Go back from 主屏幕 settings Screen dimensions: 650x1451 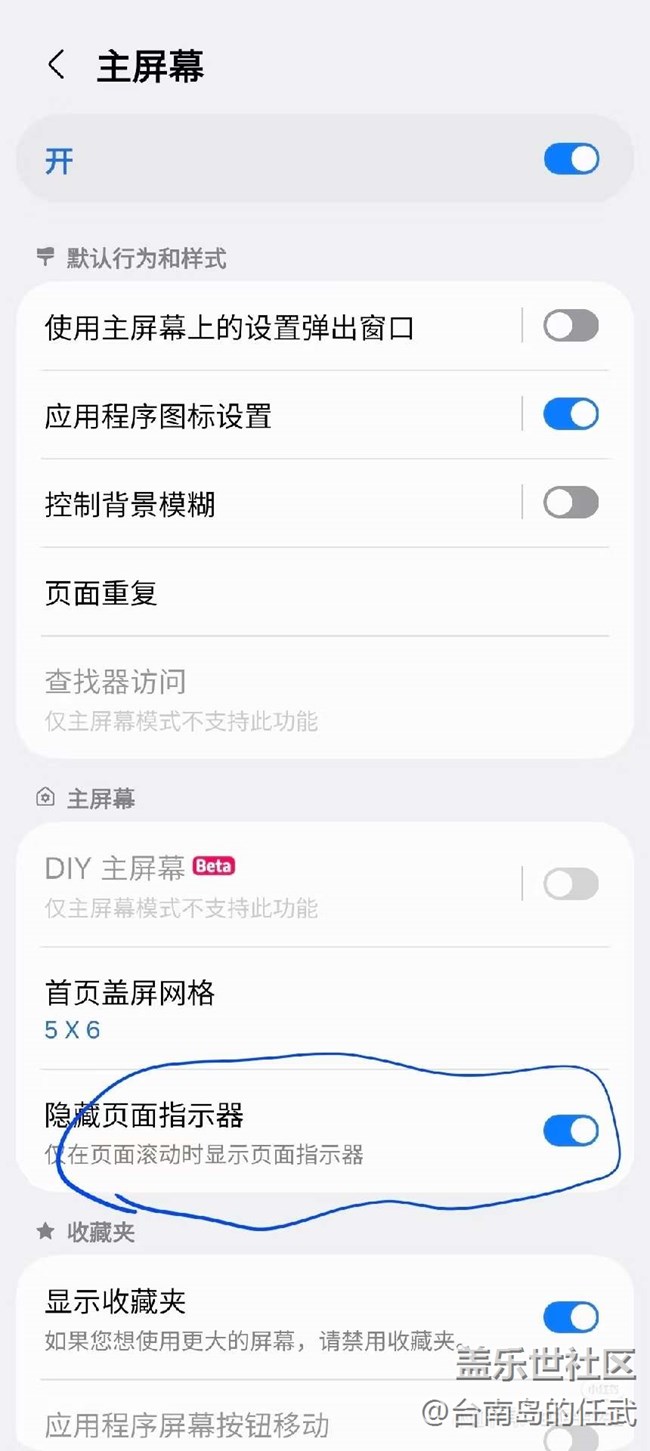[x=56, y=66]
